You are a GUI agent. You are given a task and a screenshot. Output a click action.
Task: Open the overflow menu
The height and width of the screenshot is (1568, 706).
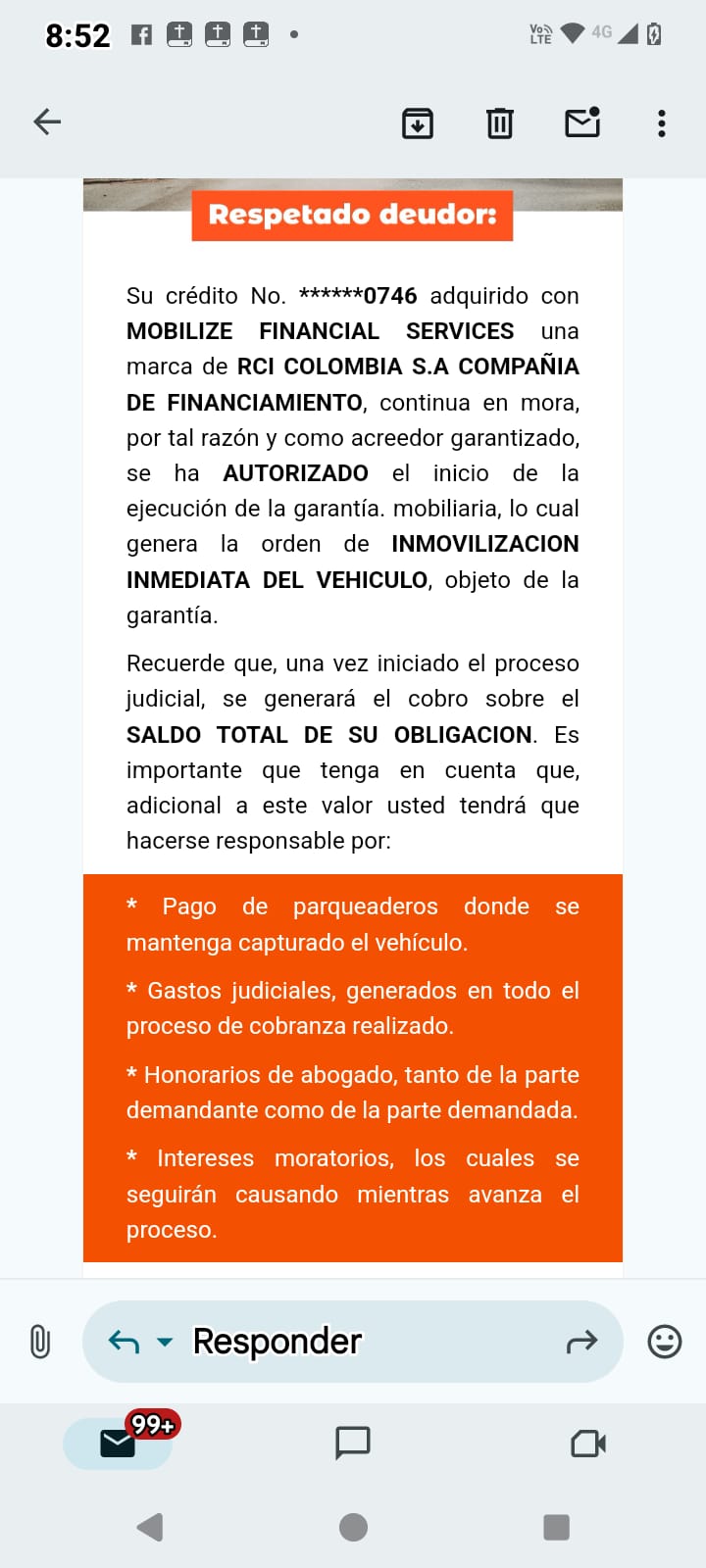click(x=662, y=123)
